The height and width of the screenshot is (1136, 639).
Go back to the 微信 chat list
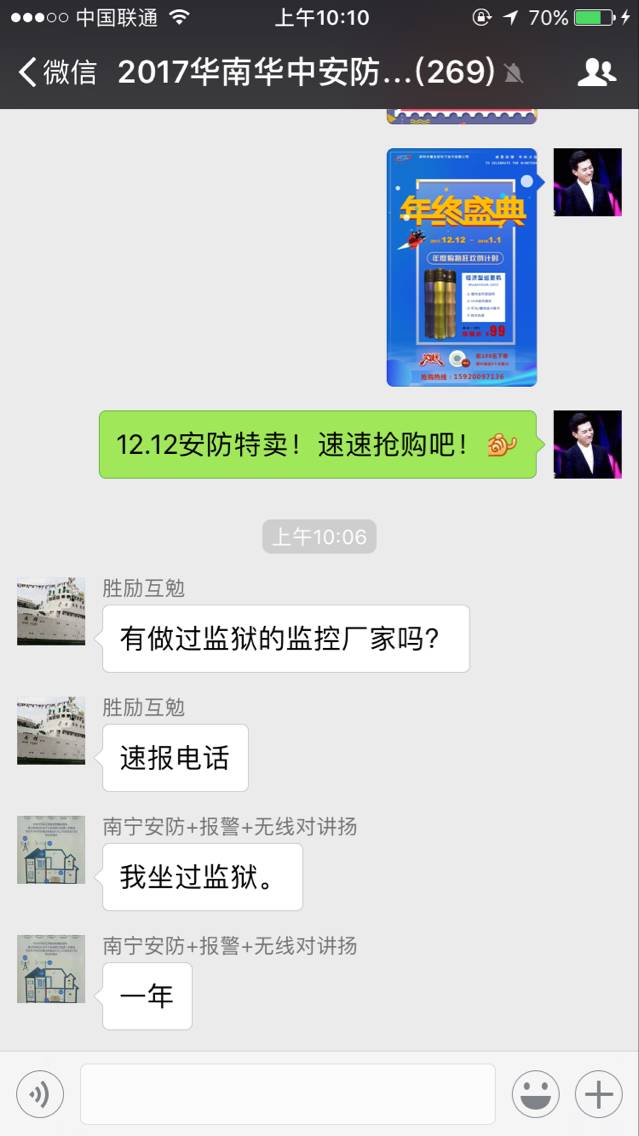pyautogui.click(x=58, y=72)
